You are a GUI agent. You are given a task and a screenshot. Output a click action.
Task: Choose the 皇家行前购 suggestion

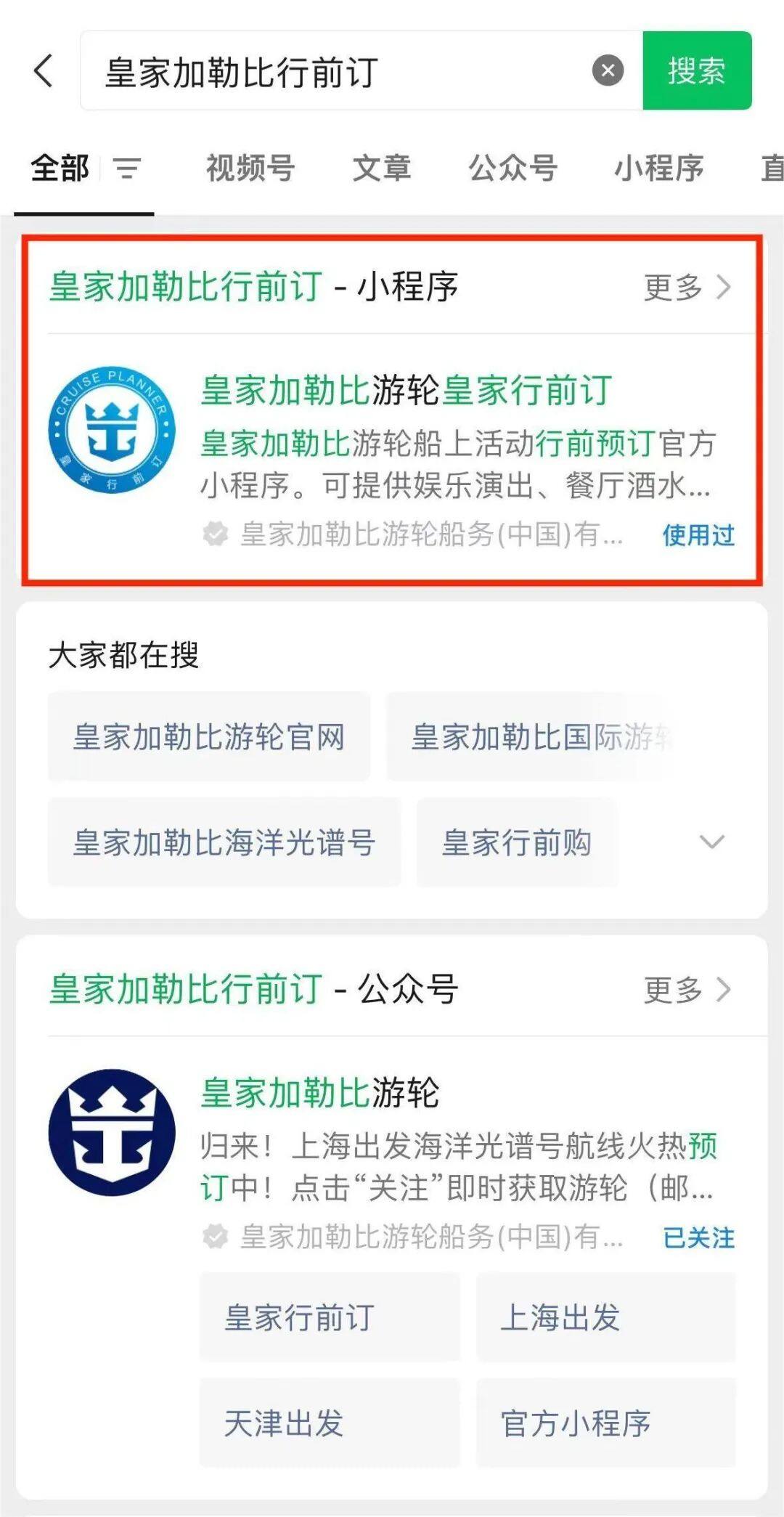coord(516,842)
